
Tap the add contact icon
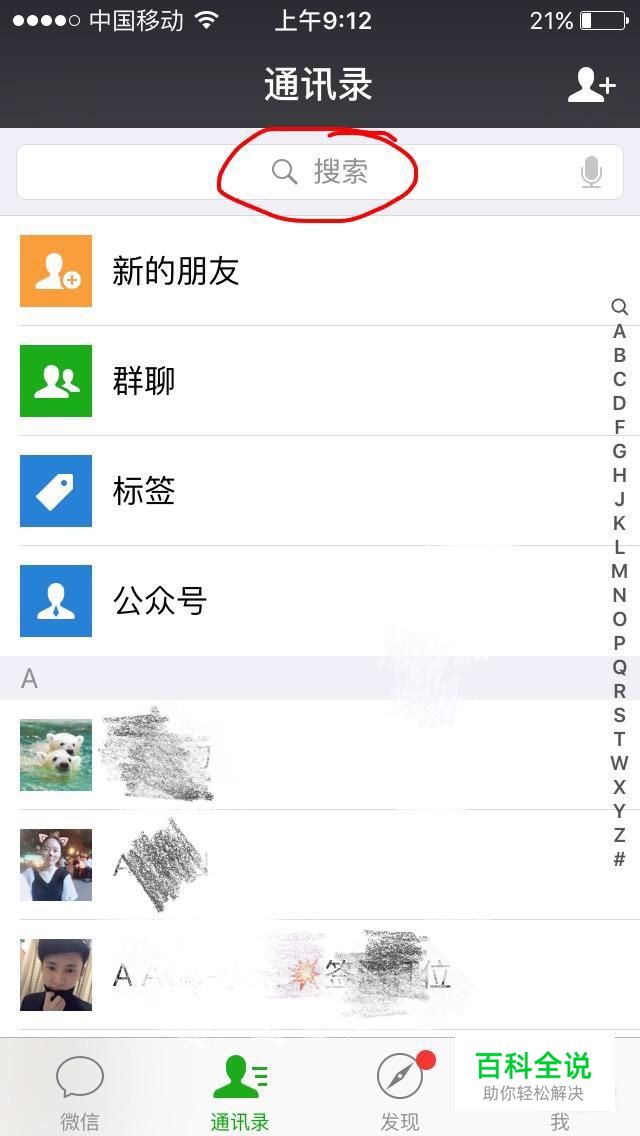coord(591,85)
